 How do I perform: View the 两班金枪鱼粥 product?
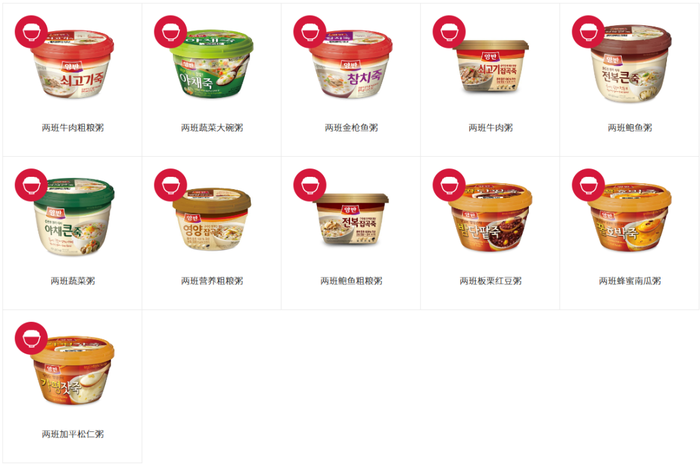351,70
